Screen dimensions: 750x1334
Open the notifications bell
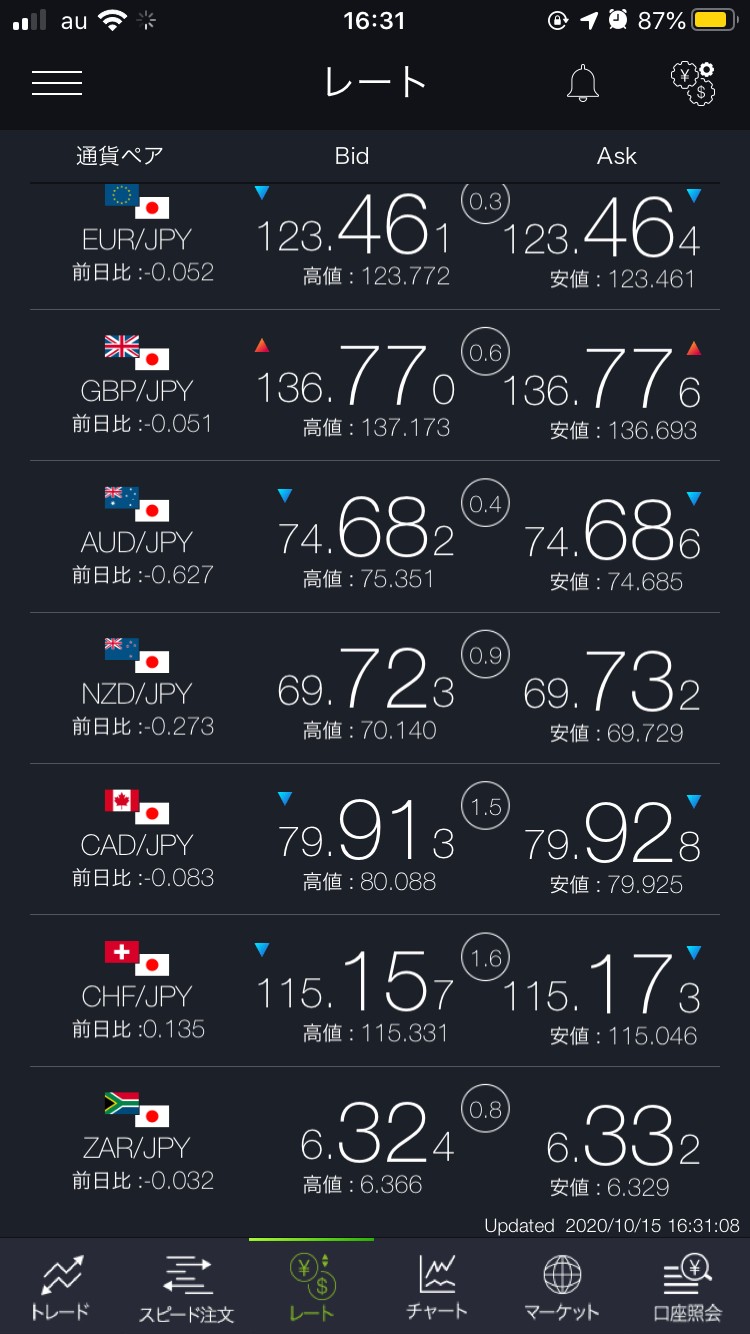pyautogui.click(x=583, y=83)
